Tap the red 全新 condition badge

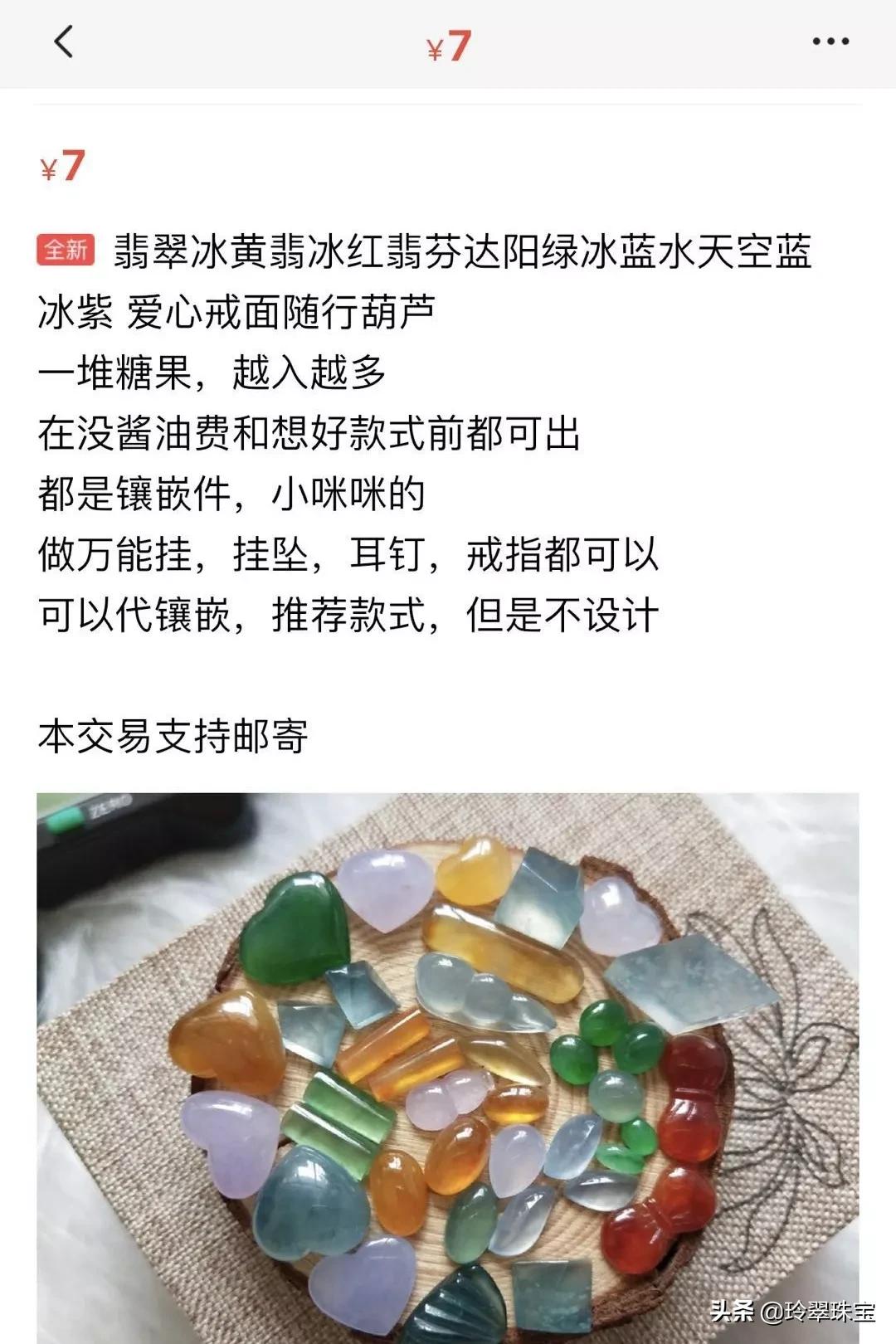click(x=65, y=249)
